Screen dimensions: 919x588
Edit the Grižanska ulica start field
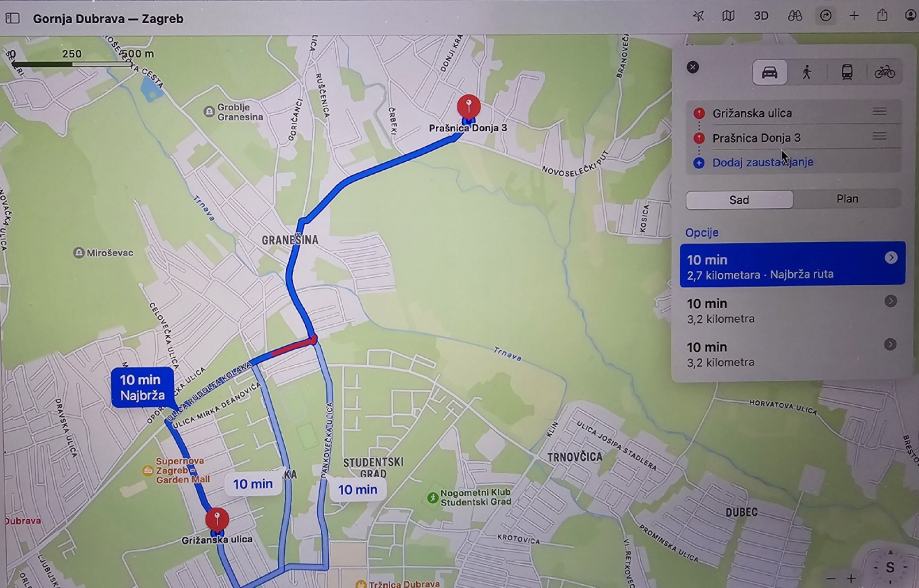point(780,113)
